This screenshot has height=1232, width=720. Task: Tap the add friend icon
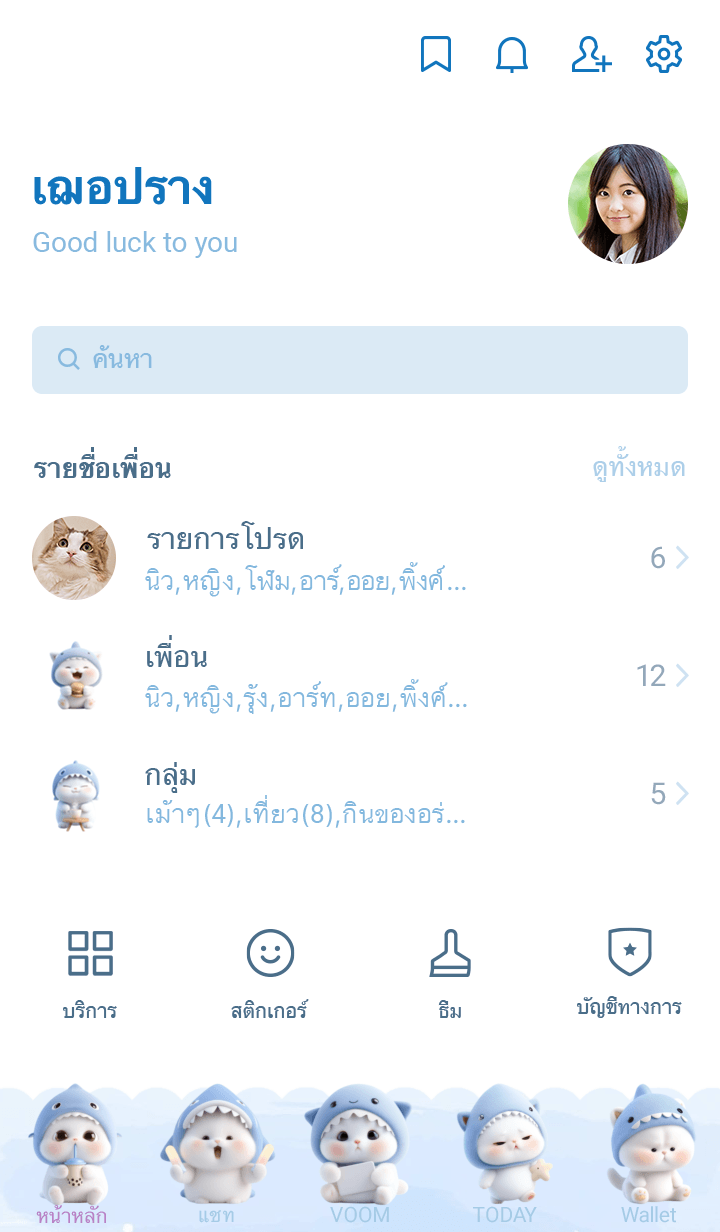click(590, 54)
